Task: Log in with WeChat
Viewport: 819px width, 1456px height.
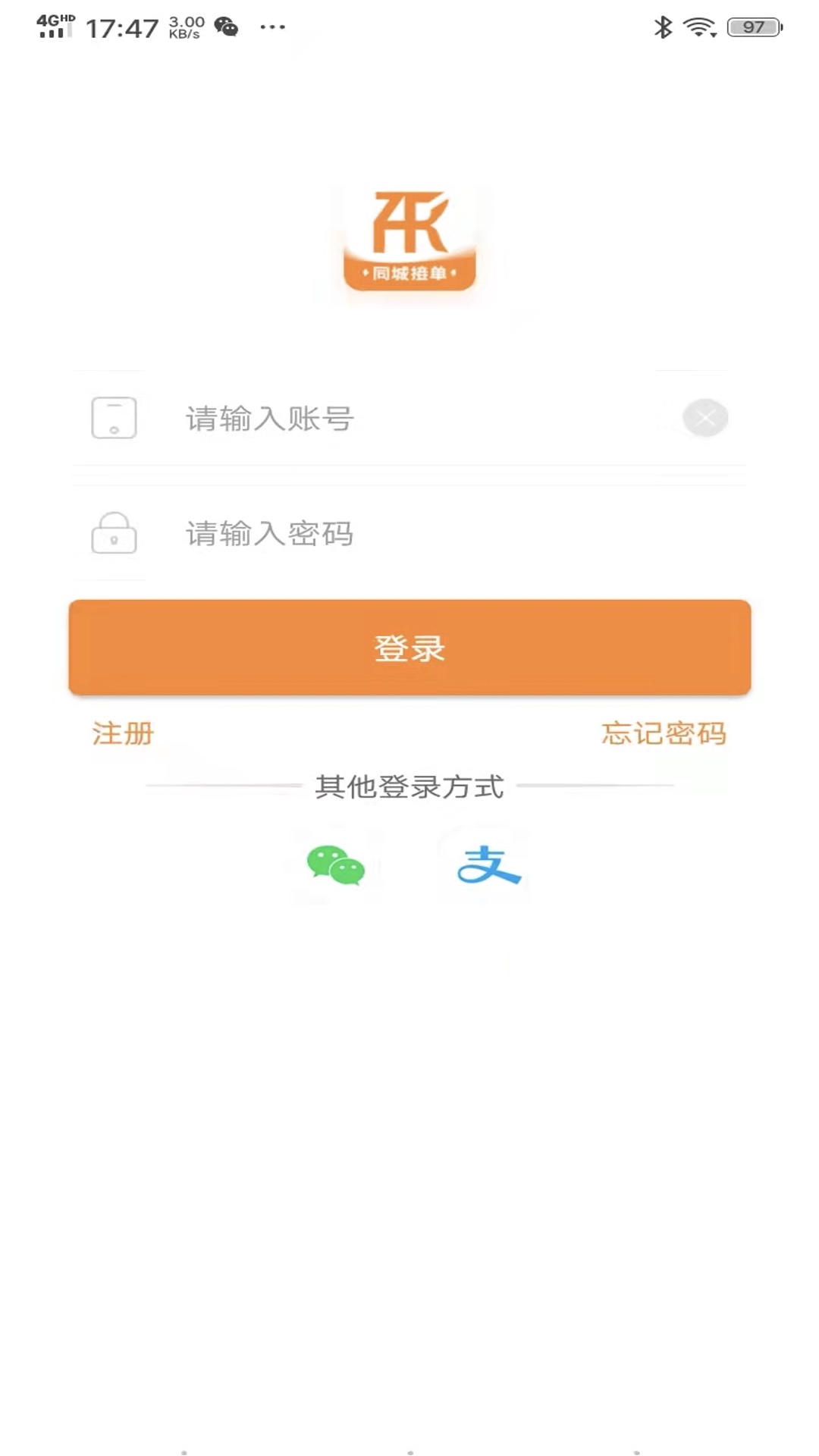Action: [336, 865]
